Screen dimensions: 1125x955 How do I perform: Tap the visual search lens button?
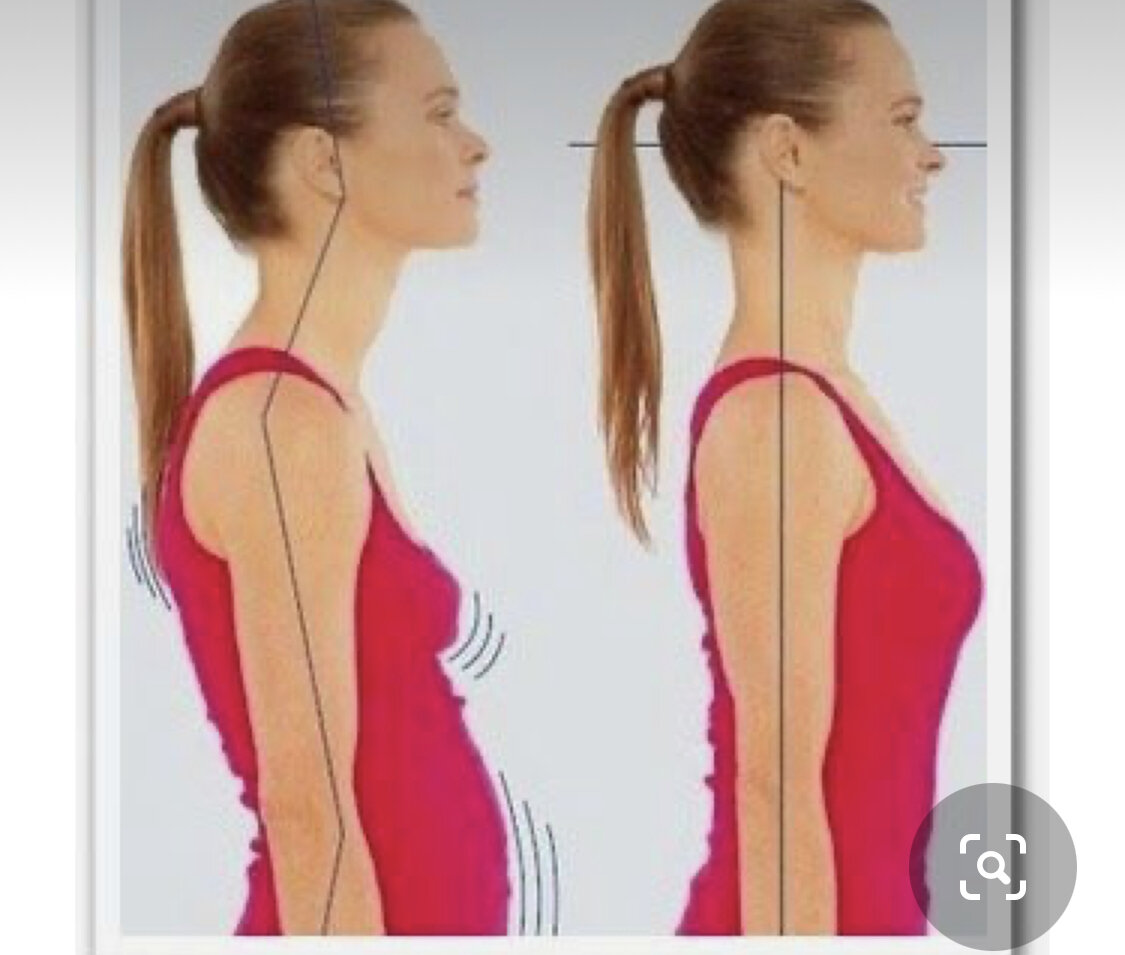992,866
